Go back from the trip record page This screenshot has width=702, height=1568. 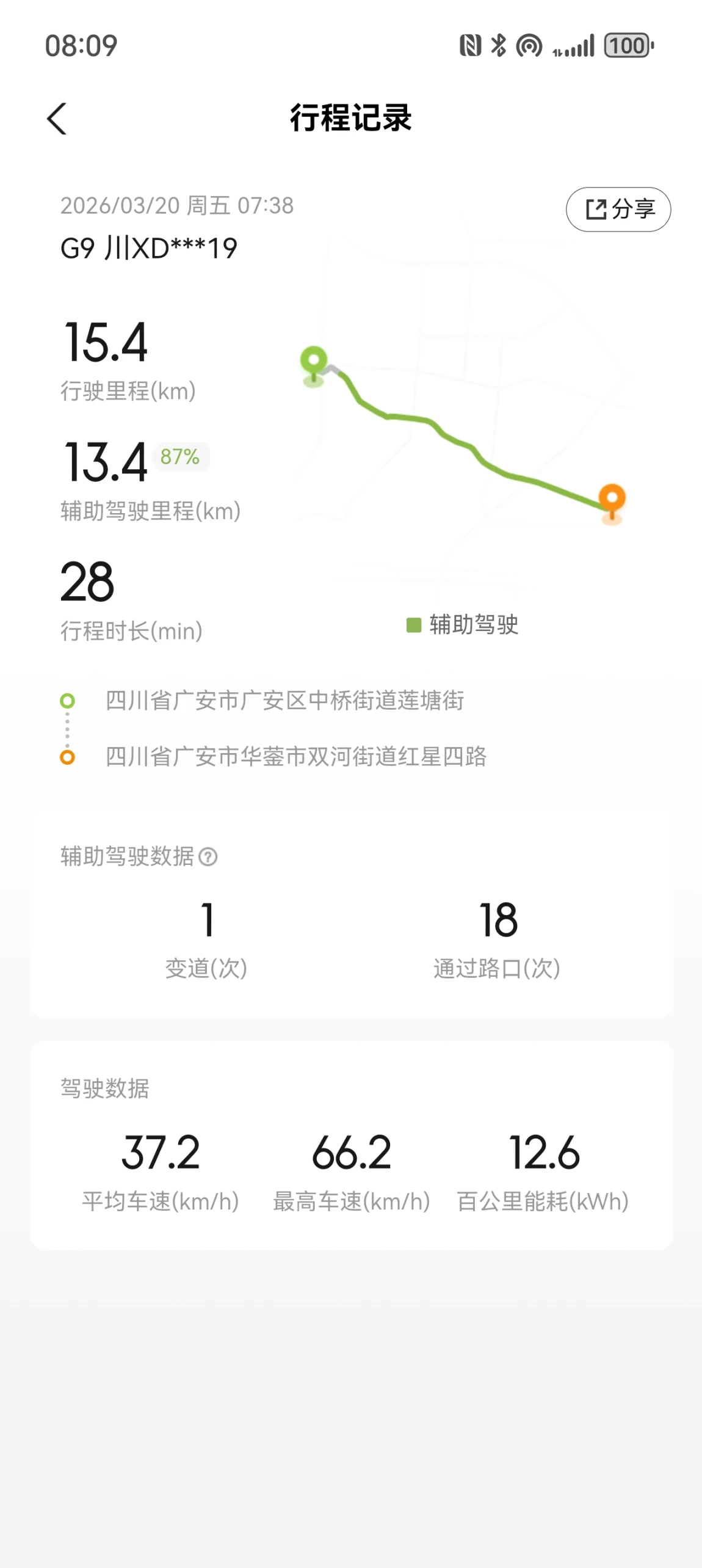[x=57, y=119]
